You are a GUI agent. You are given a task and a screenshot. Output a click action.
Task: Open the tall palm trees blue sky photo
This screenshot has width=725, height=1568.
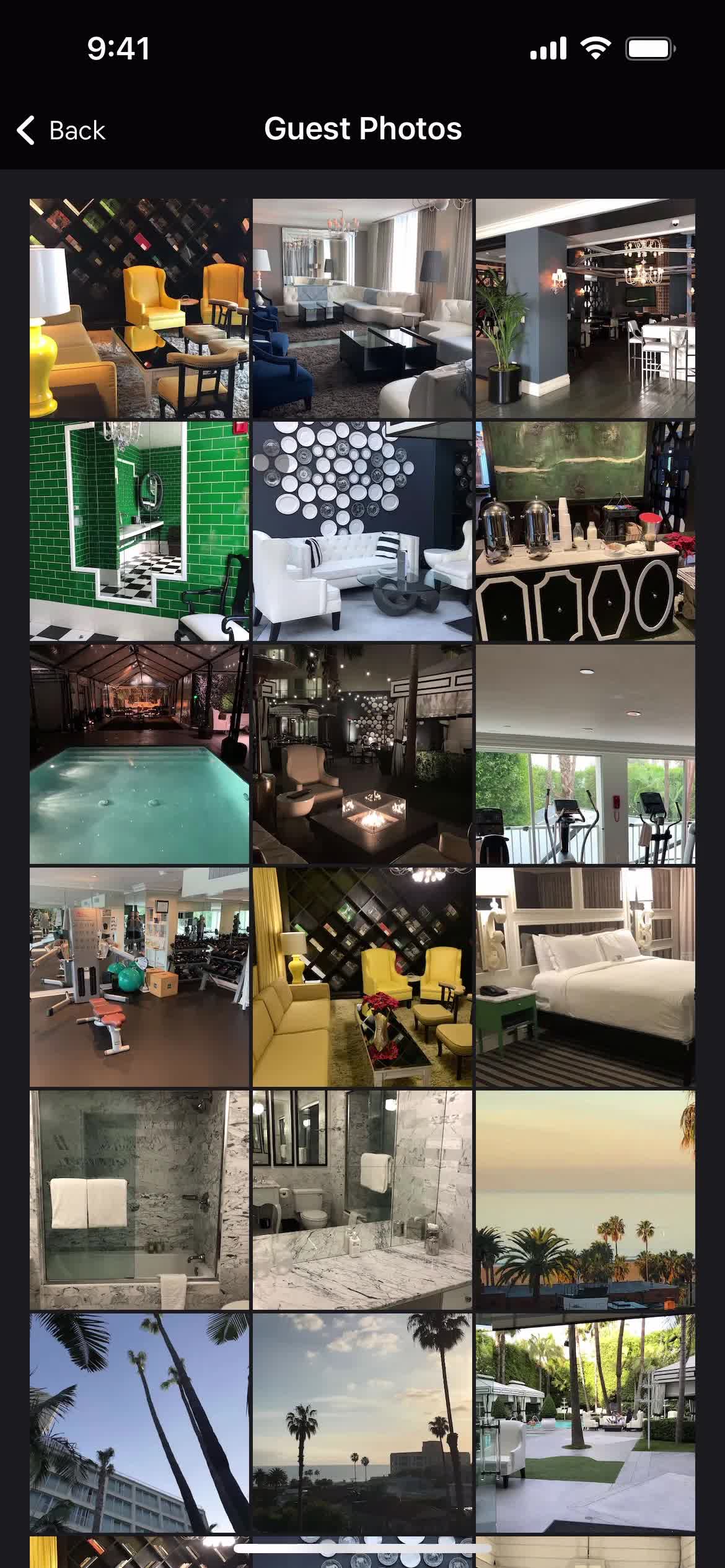(x=139, y=1423)
